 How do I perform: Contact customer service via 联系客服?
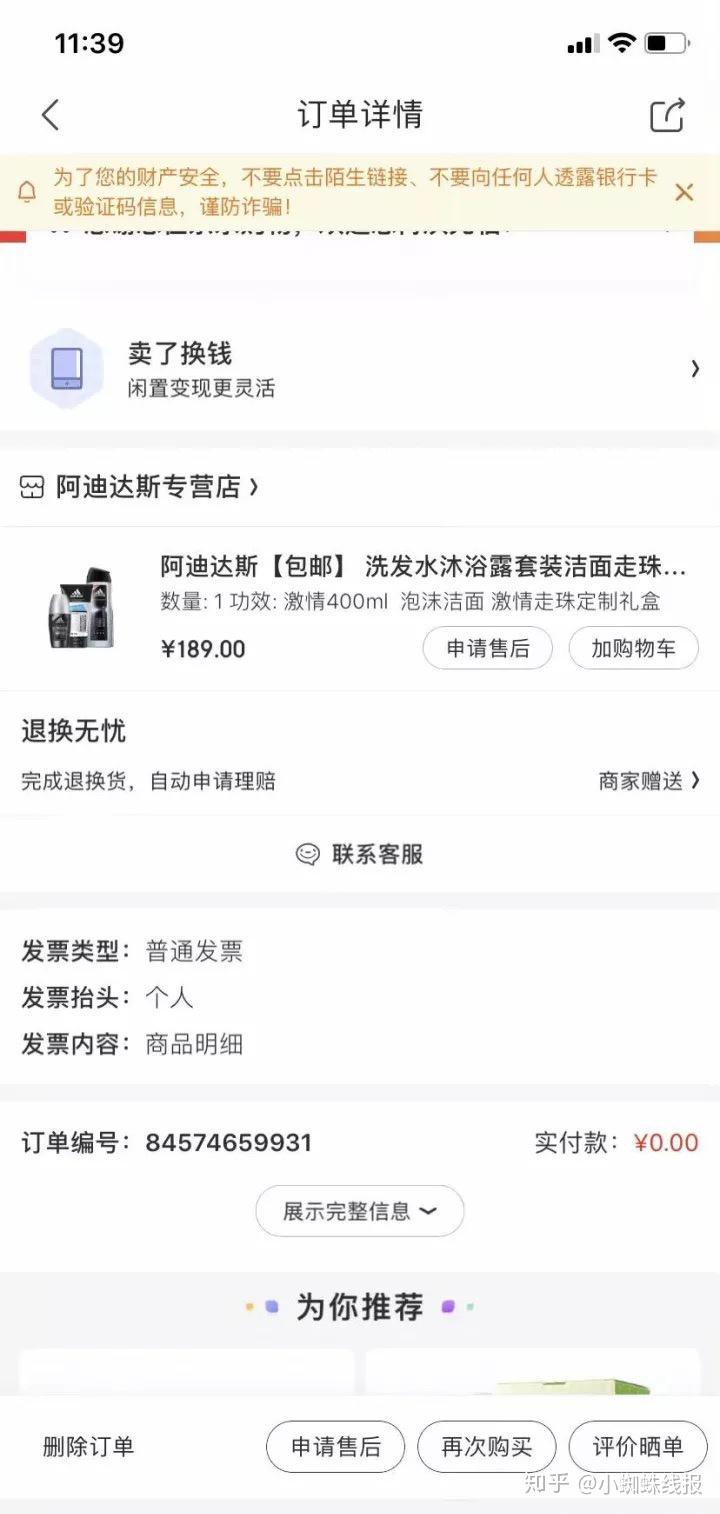tap(360, 854)
